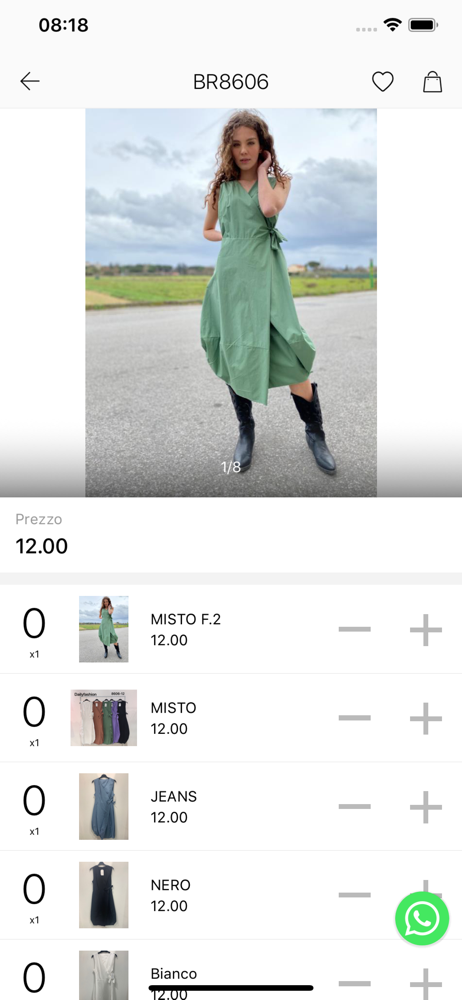
Task: View the JEANS dress thumbnail
Action: coord(103,806)
